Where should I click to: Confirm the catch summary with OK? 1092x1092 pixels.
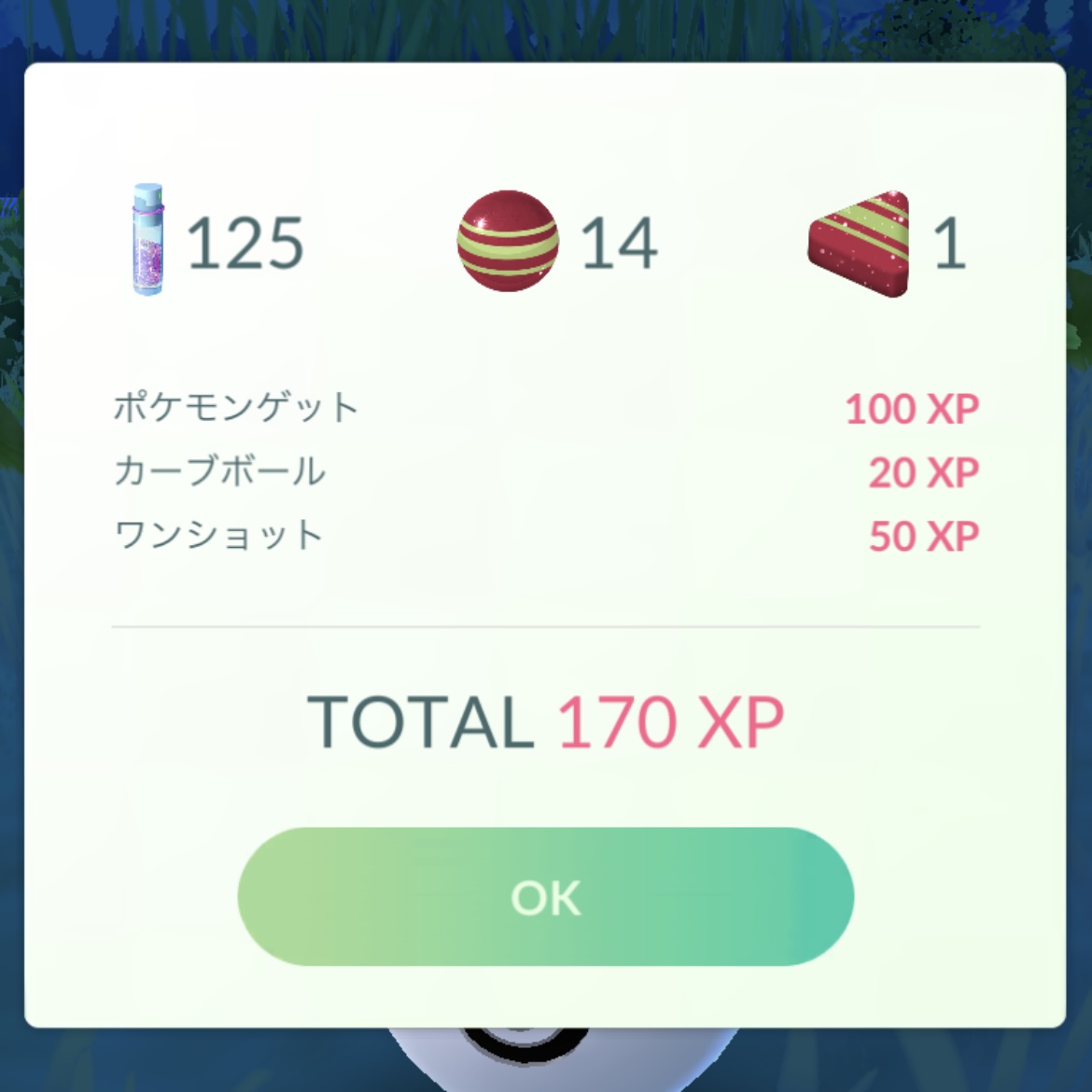(x=545, y=897)
